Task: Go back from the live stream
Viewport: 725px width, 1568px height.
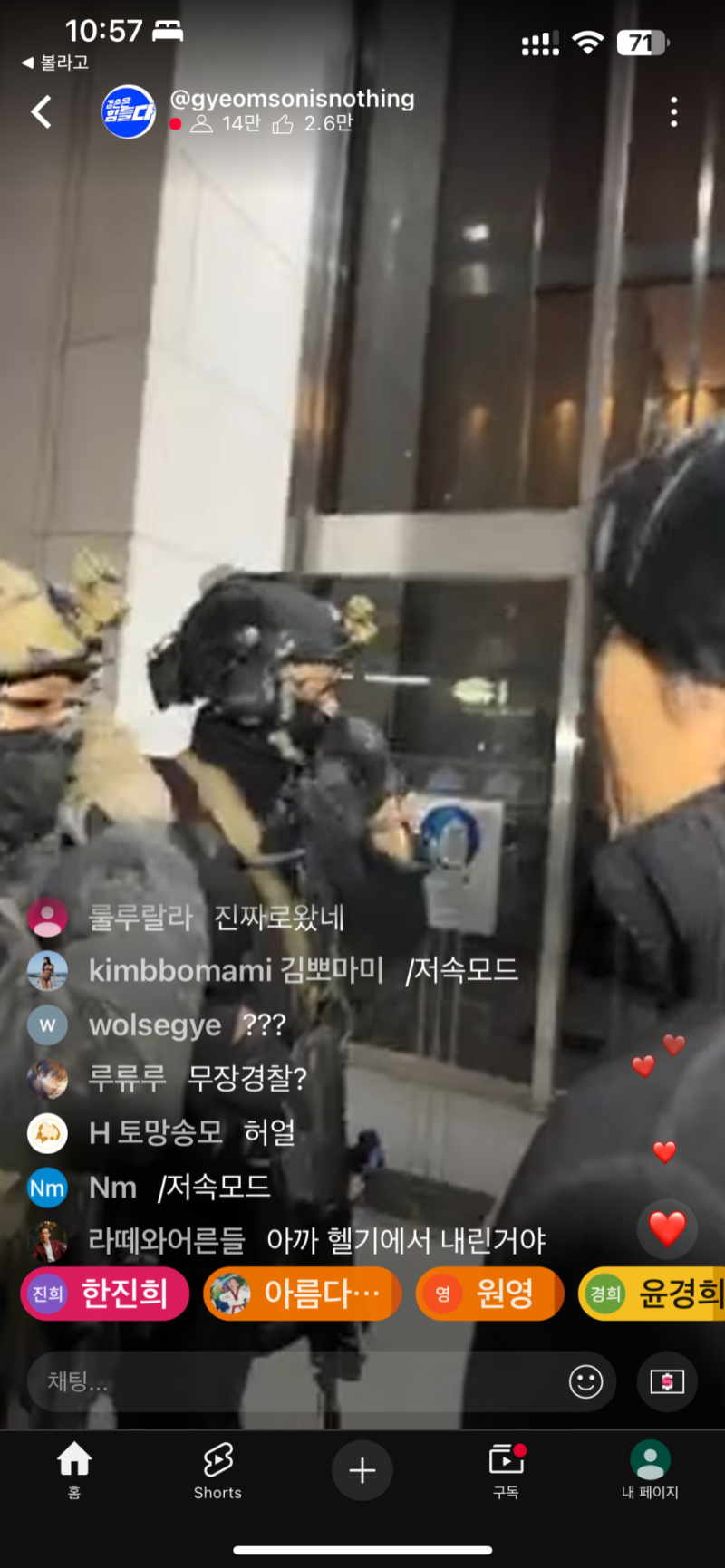Action: 42,112
